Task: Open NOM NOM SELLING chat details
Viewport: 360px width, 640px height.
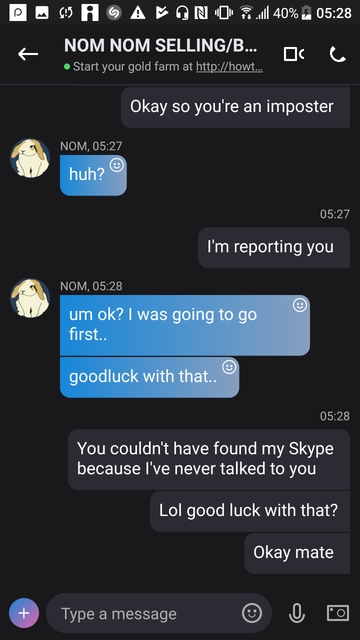Action: point(160,46)
